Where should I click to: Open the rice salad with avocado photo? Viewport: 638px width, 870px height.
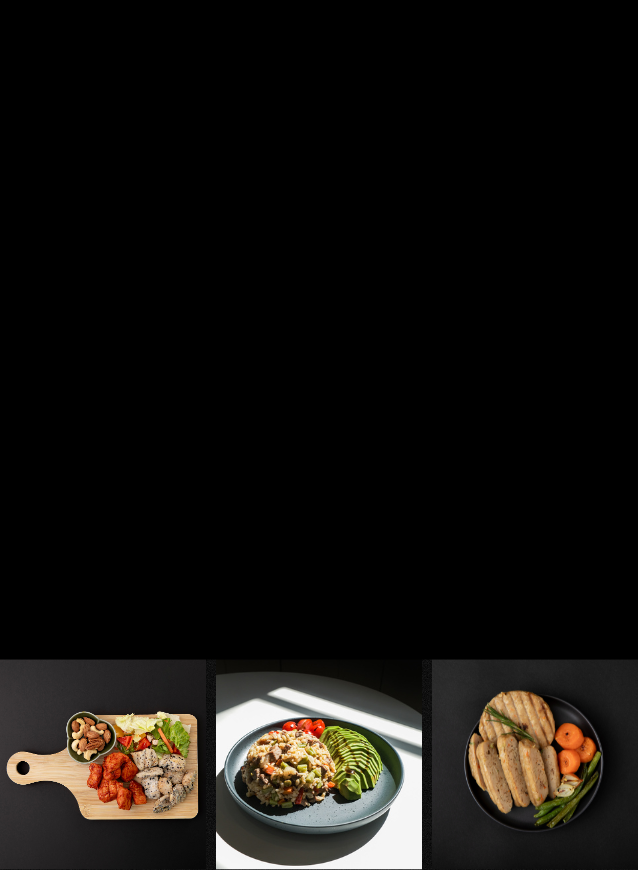318,765
